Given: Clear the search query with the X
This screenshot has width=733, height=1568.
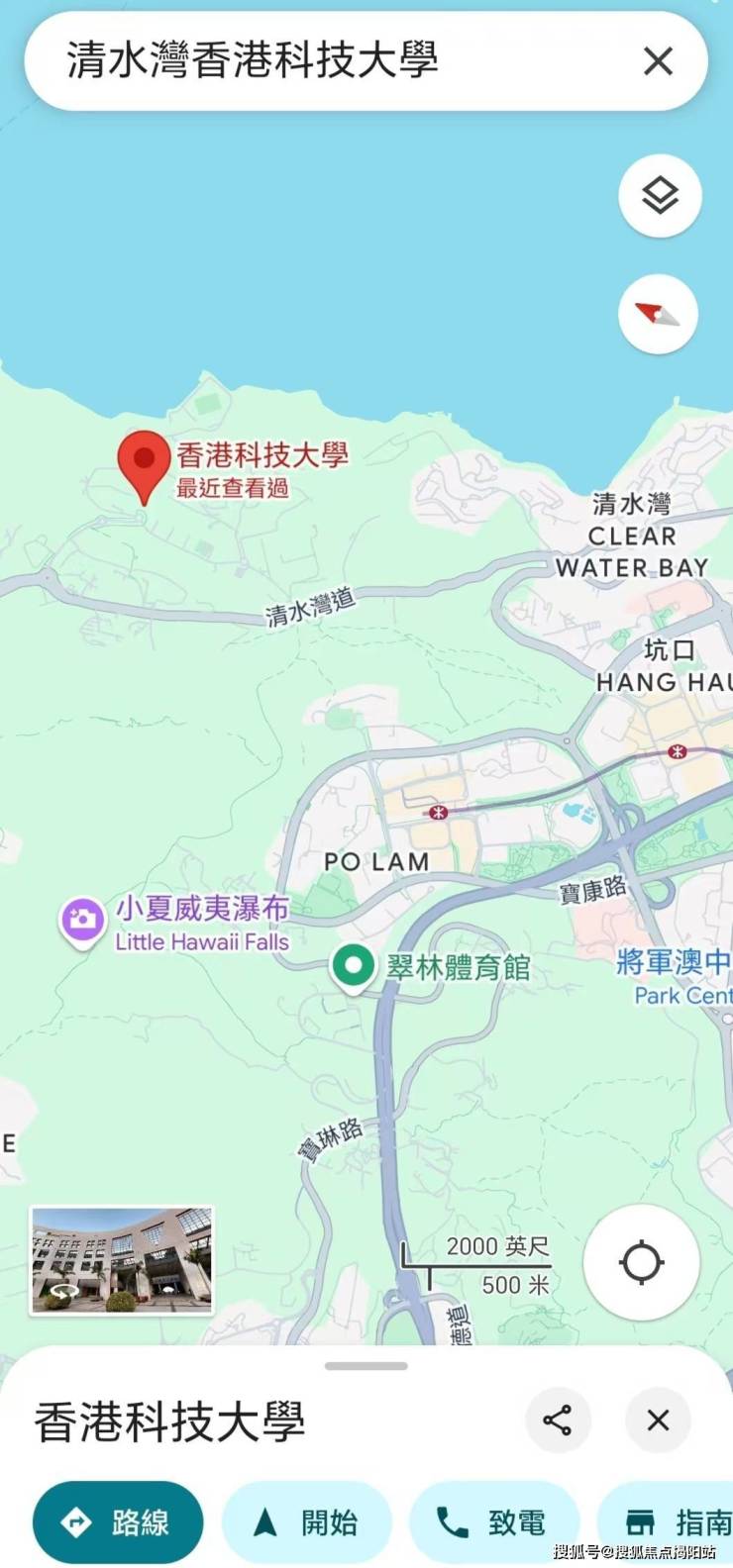Looking at the screenshot, I should pyautogui.click(x=658, y=61).
